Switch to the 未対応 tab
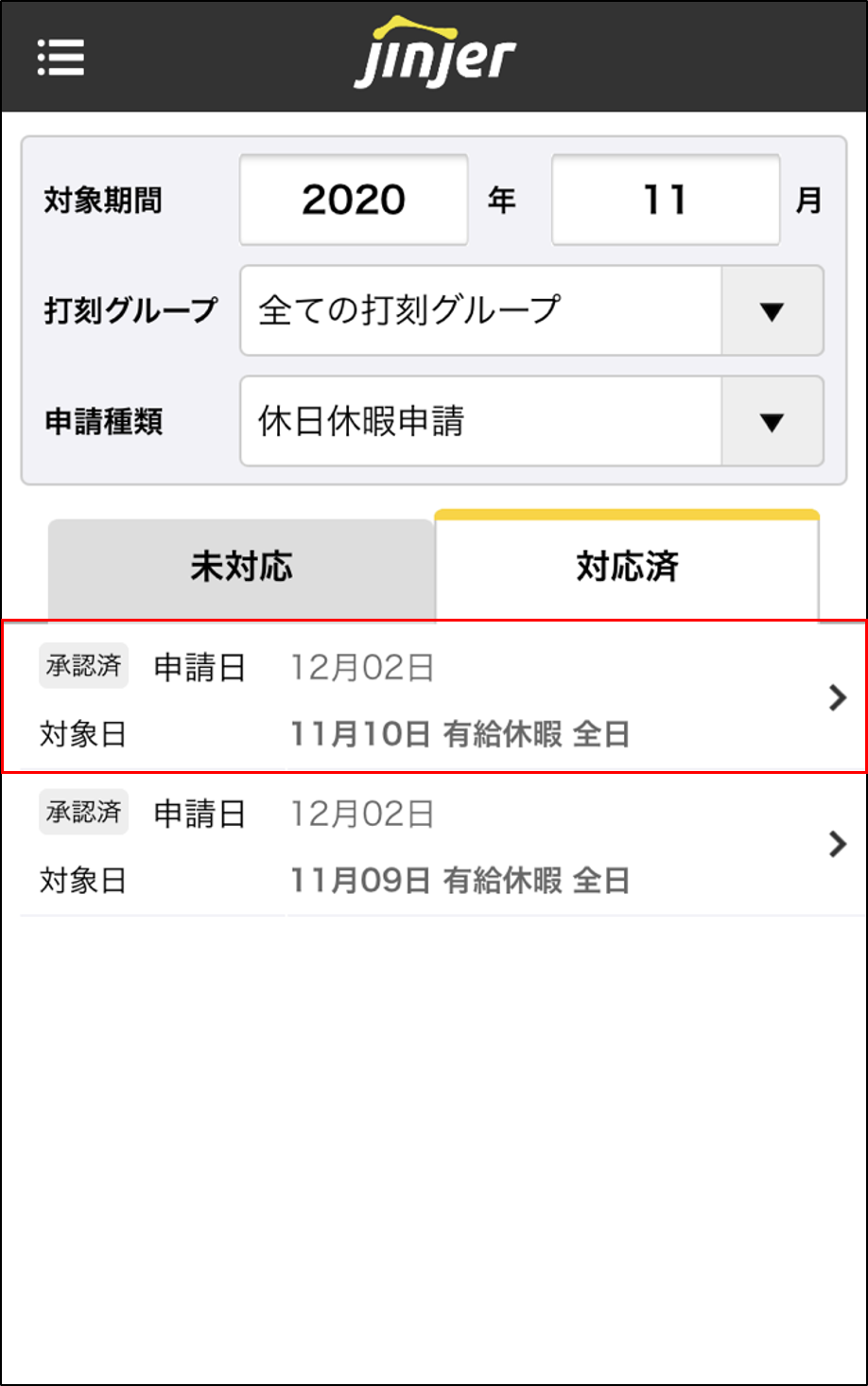Image resolution: width=868 pixels, height=1386 pixels. 241,568
